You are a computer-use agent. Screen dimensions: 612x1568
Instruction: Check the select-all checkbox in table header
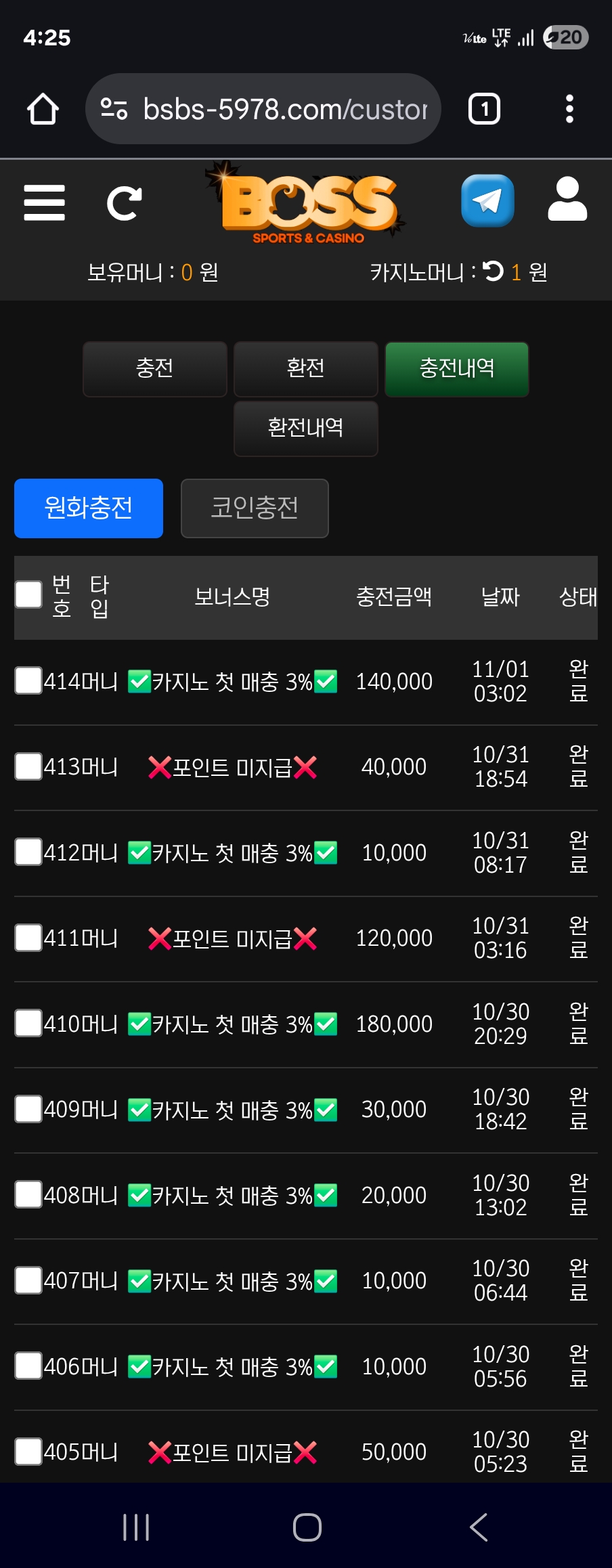coord(28,594)
